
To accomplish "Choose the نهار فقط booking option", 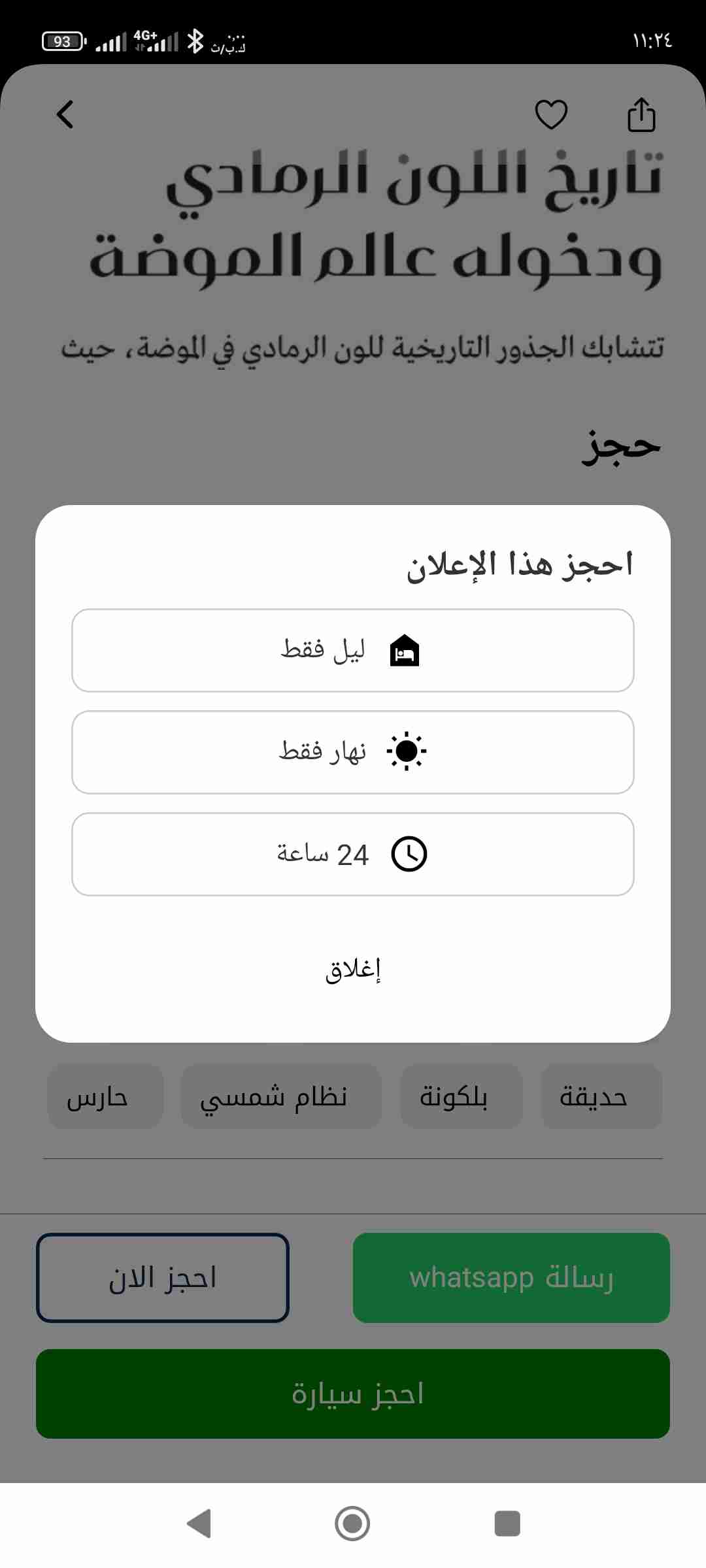I will pyautogui.click(x=353, y=752).
